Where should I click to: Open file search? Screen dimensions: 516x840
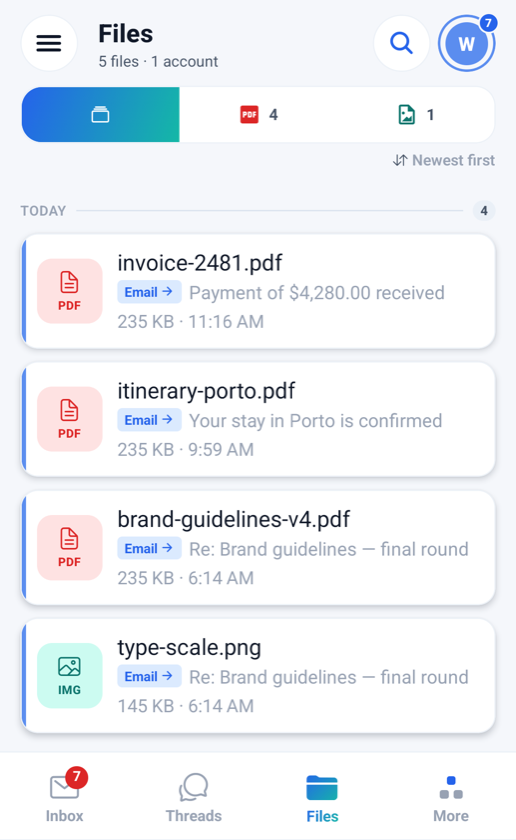[x=401, y=43]
